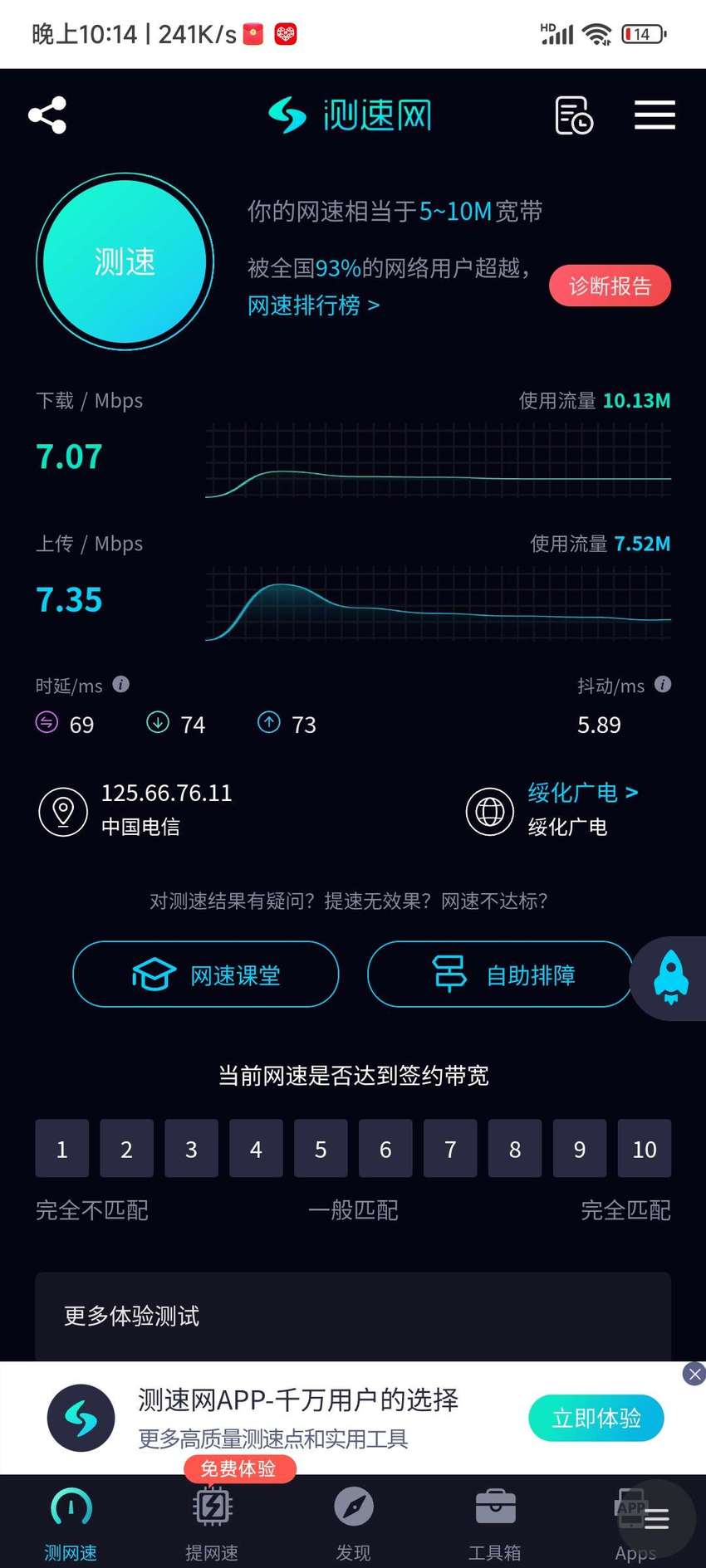Open 自助排障 self troubleshooting
Viewport: 706px width, 1568px height.
[500, 975]
